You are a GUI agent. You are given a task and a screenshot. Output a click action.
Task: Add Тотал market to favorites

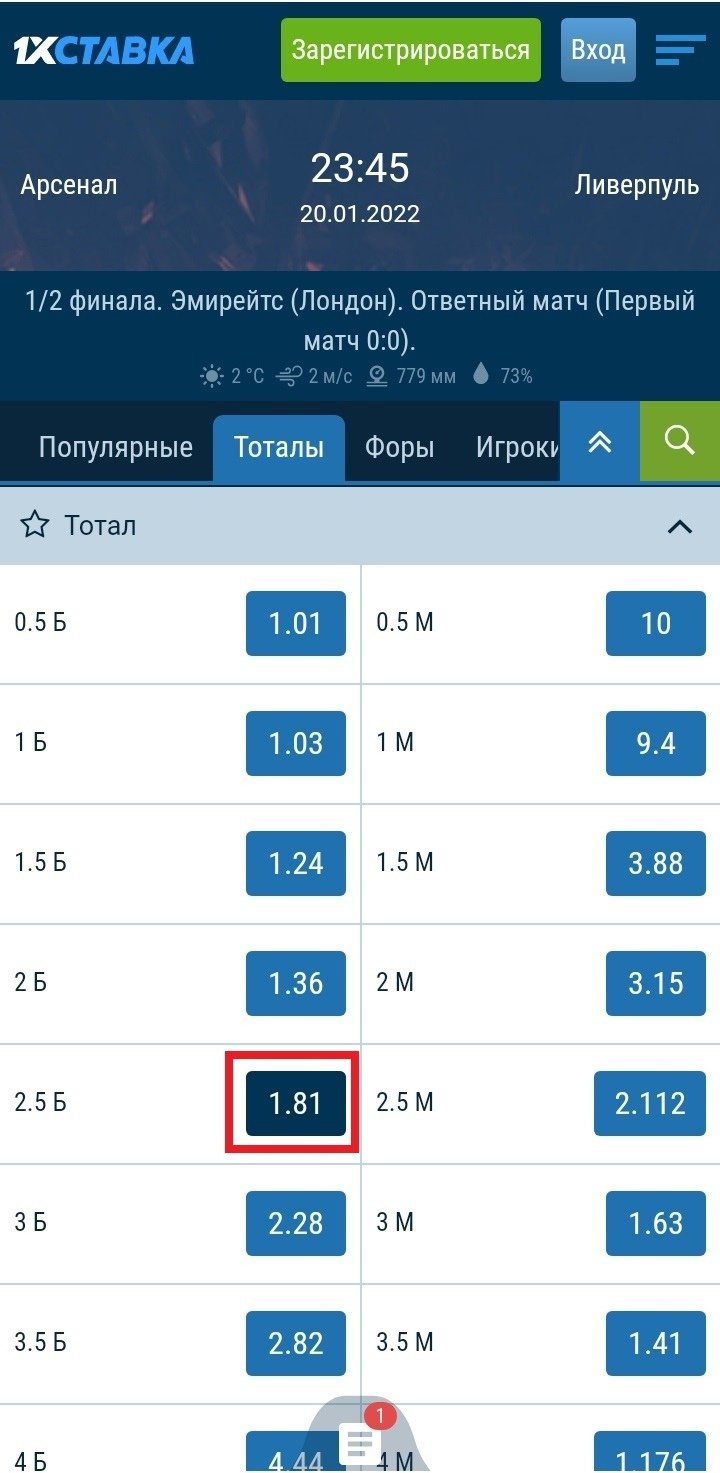coord(35,525)
